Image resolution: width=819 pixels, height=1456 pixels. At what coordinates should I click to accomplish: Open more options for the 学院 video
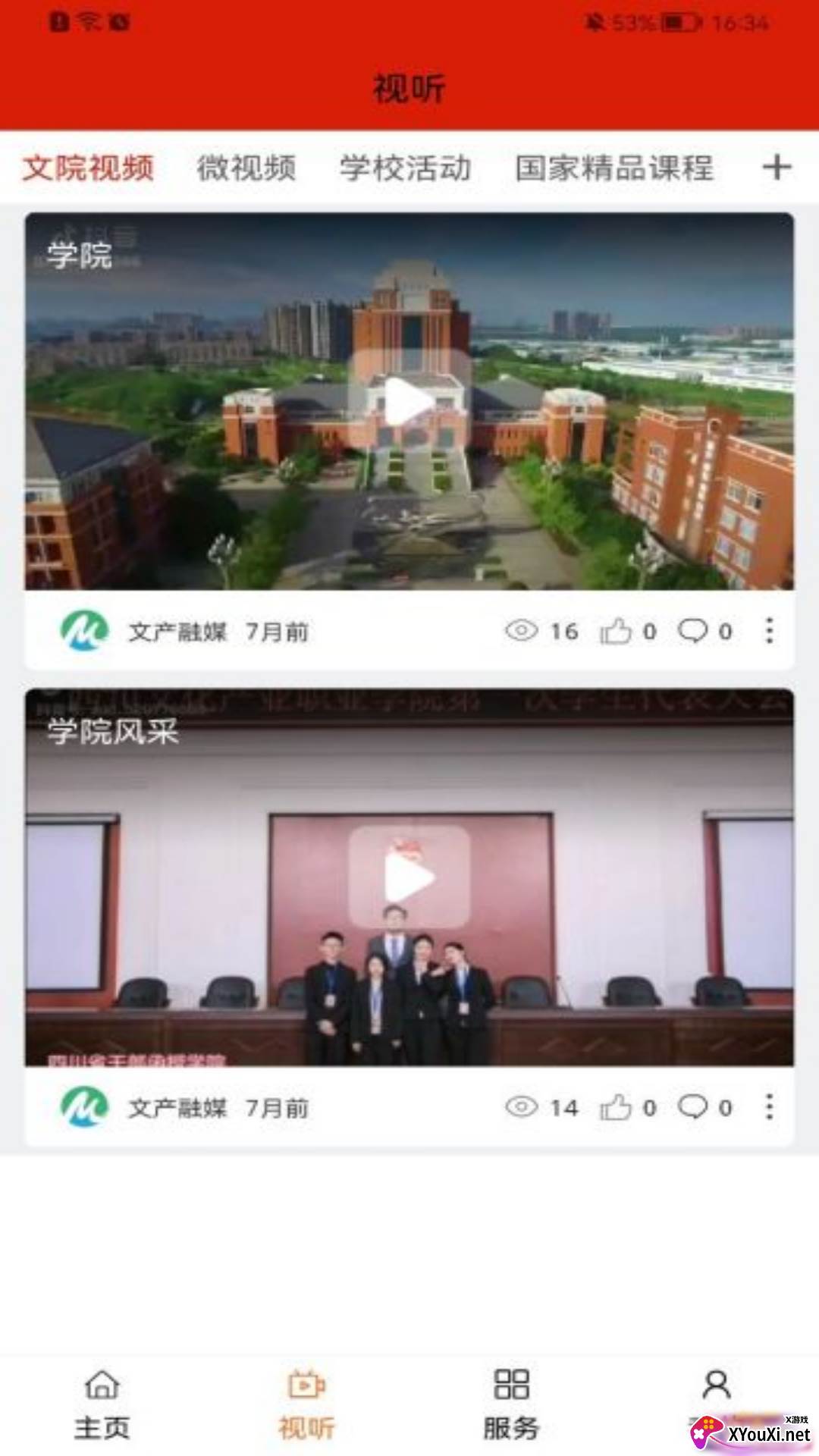770,631
